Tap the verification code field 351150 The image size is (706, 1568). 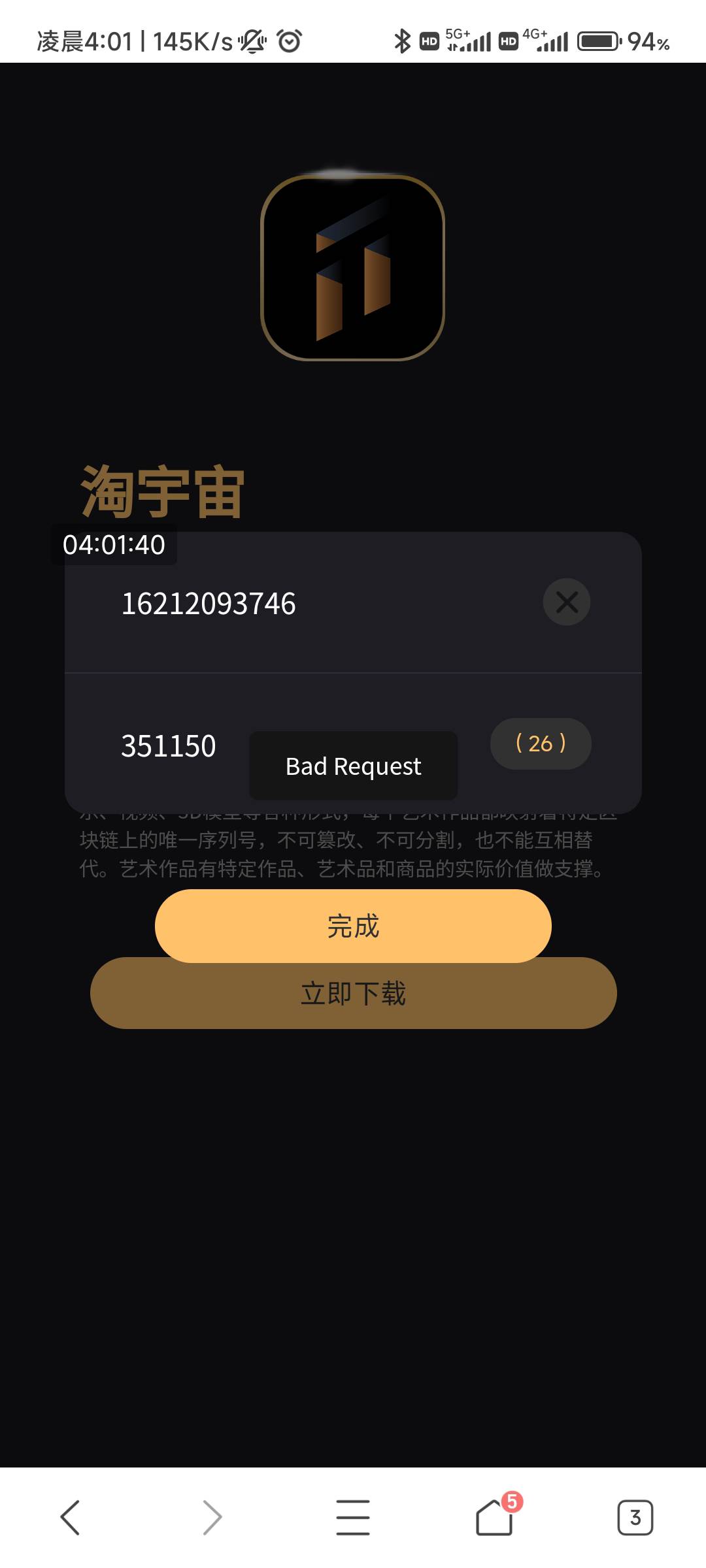[x=169, y=745]
